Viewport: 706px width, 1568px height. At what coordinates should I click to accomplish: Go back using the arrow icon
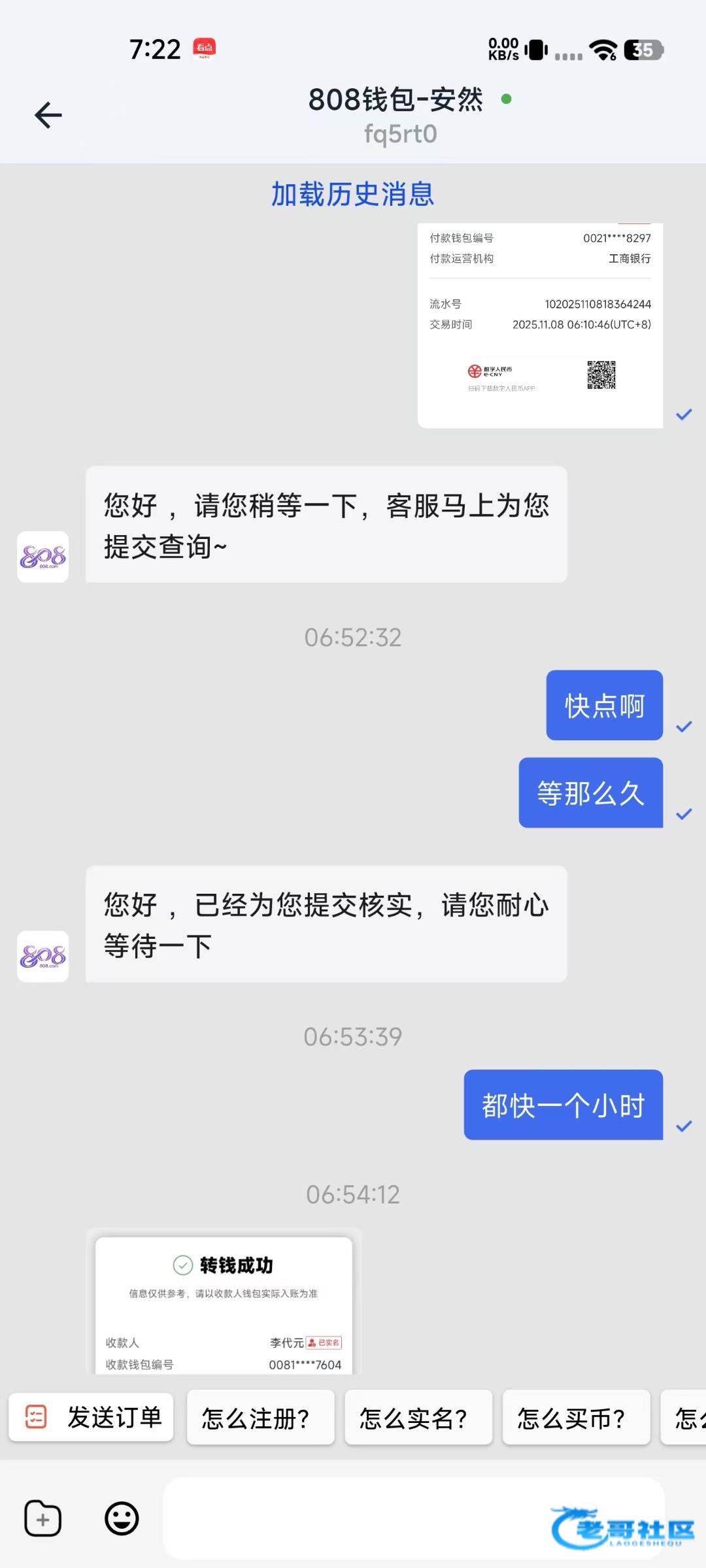[48, 116]
